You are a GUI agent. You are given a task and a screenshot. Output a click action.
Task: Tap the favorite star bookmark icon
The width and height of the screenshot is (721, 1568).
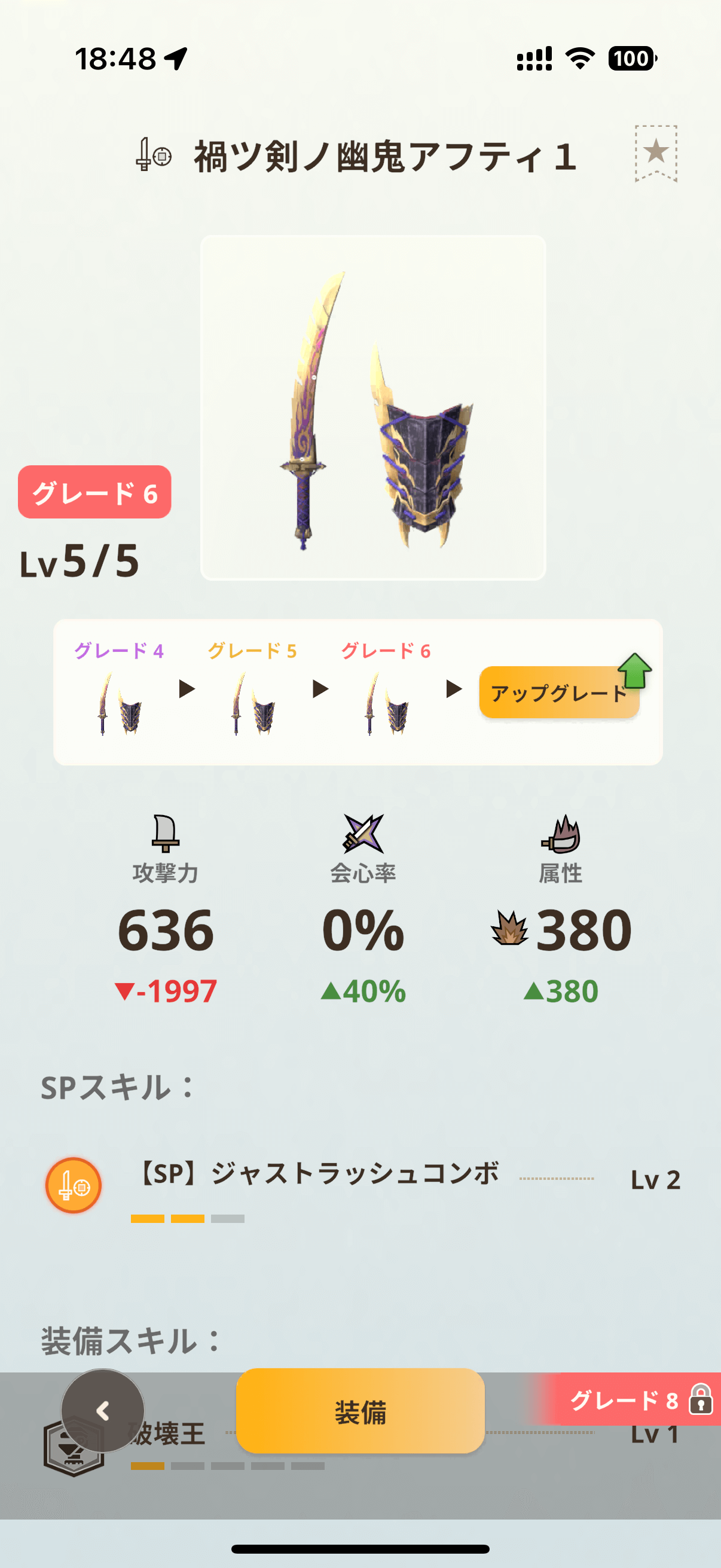tap(655, 152)
